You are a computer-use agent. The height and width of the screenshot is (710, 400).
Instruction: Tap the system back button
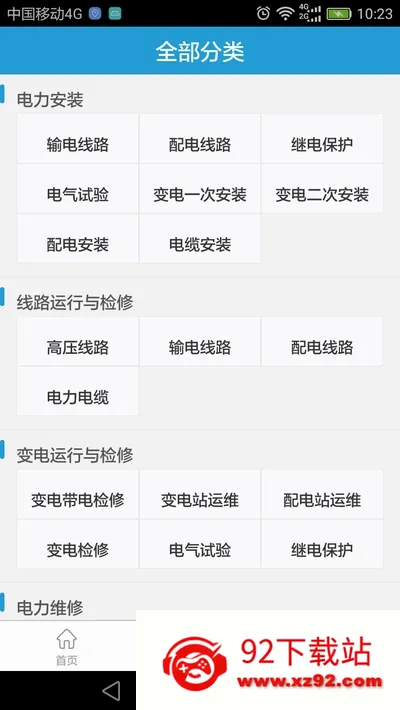(111, 691)
